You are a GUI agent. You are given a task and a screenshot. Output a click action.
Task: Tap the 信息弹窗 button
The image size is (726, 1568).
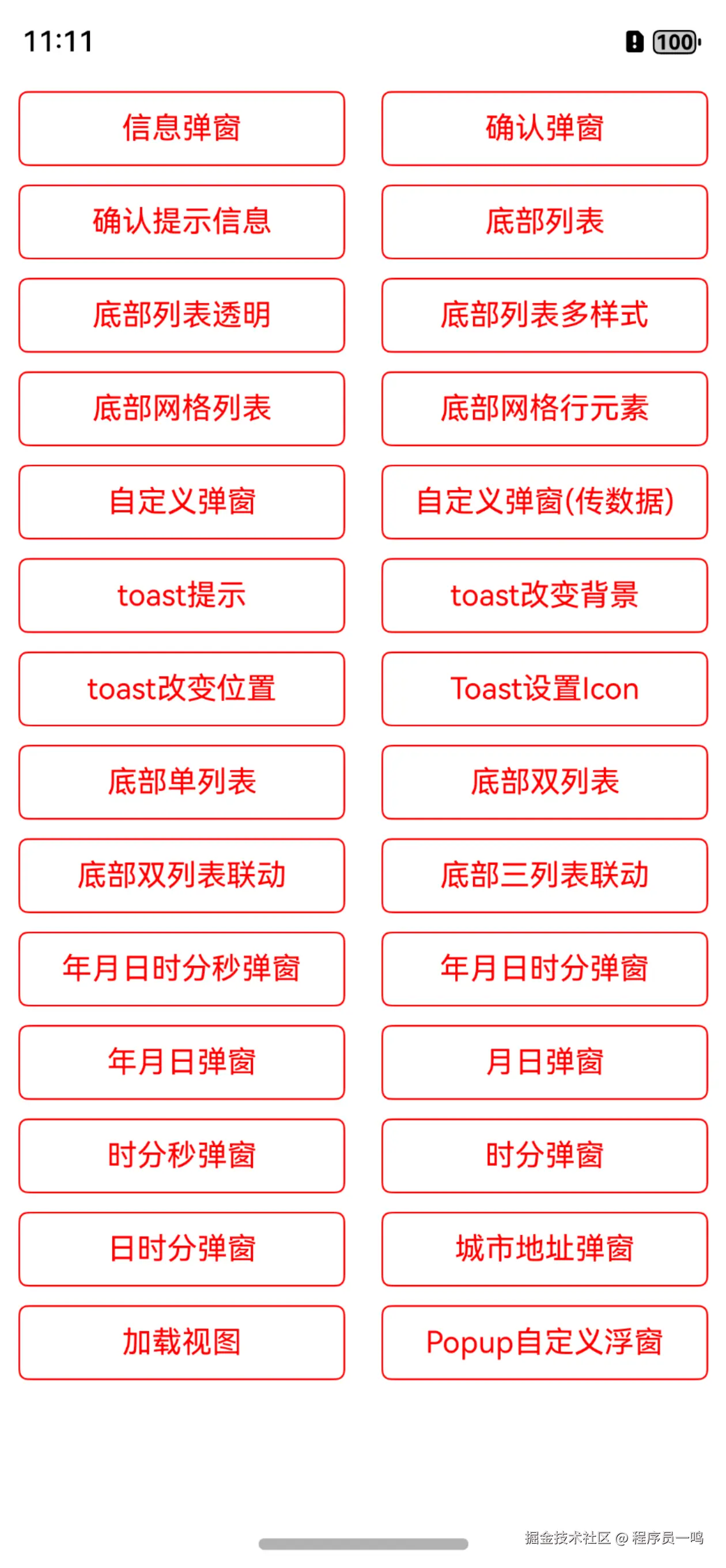point(181,129)
